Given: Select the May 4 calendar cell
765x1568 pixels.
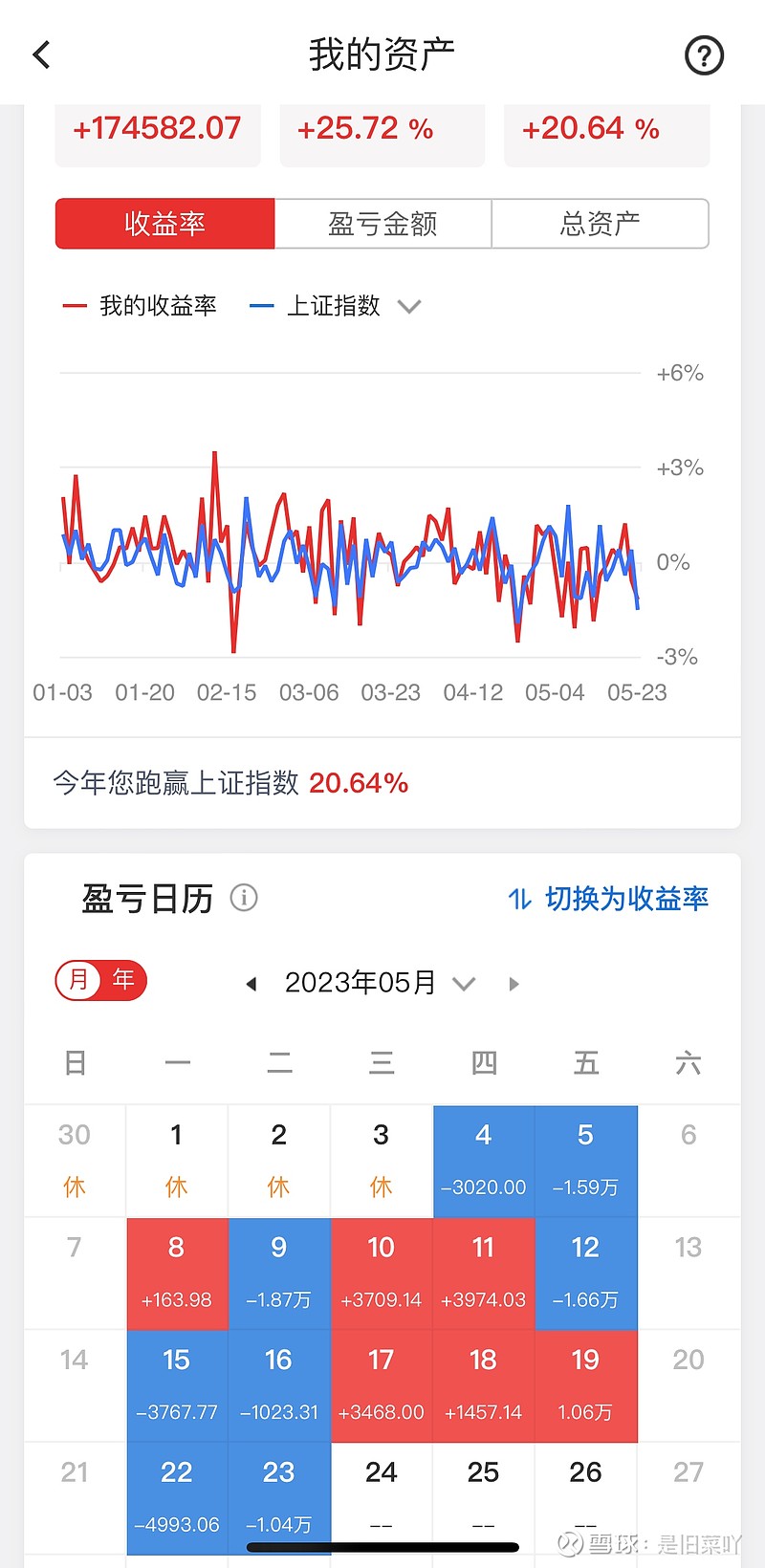Looking at the screenshot, I should click(484, 1162).
